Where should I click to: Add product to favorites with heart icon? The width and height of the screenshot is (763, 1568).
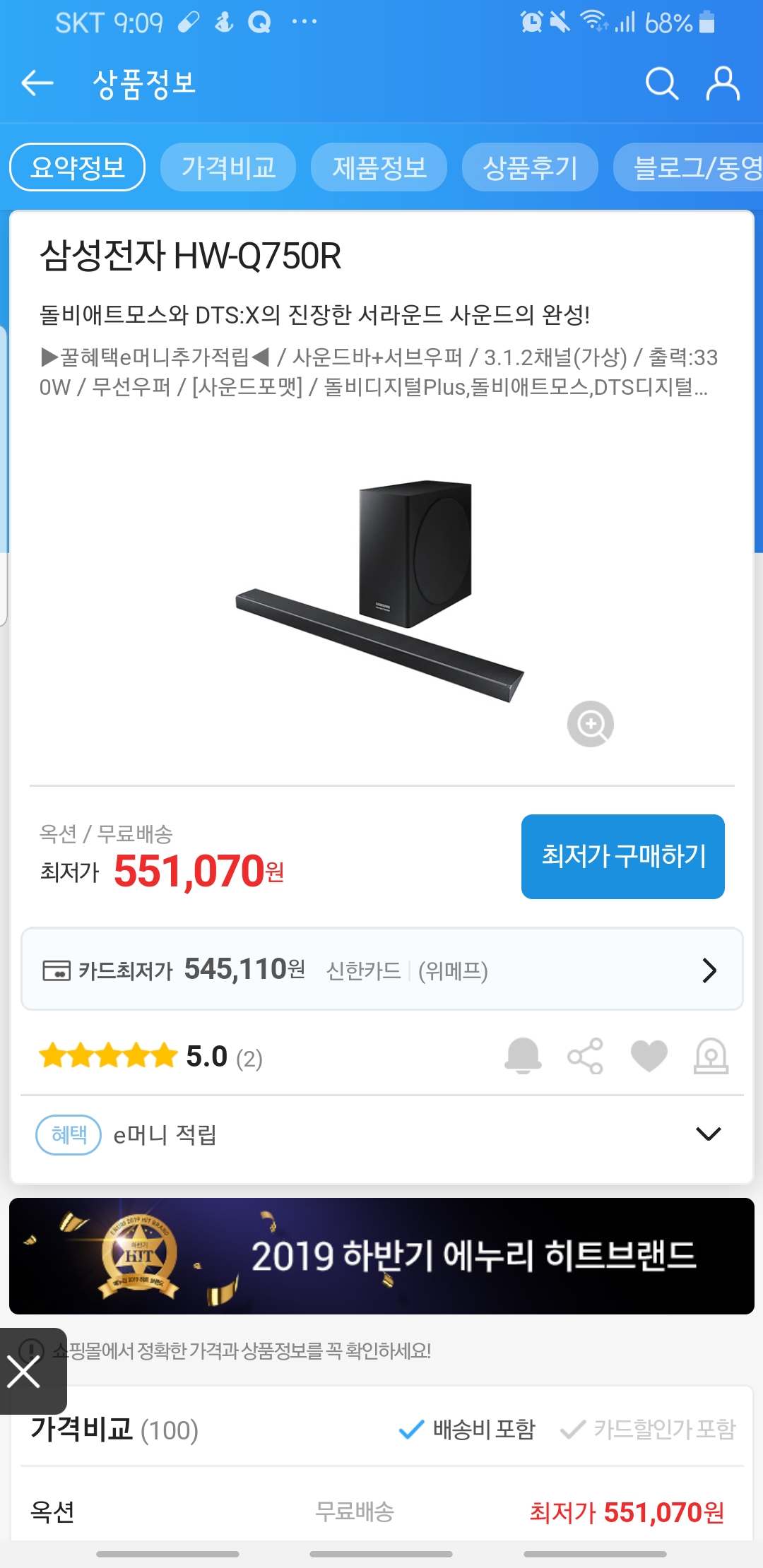click(x=649, y=1057)
